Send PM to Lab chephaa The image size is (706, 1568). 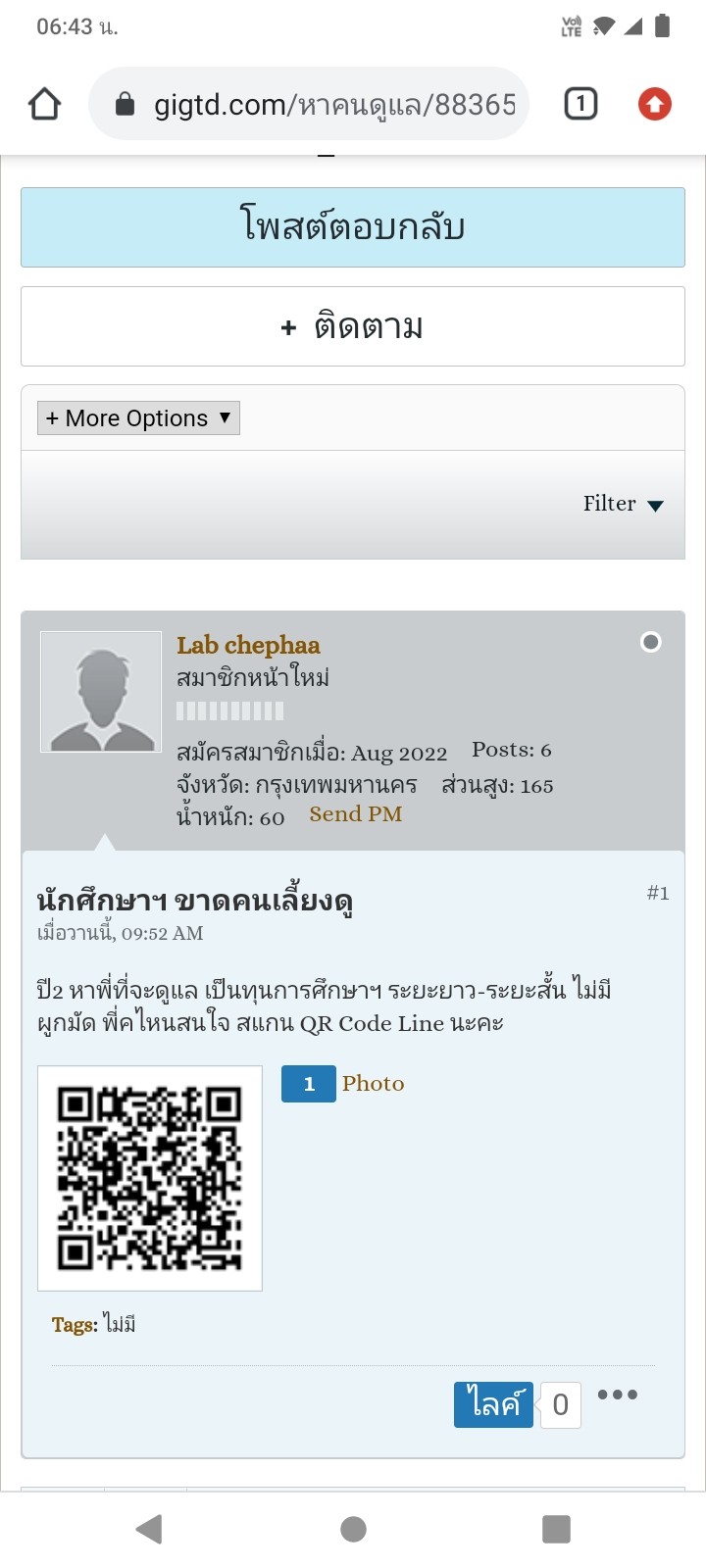click(x=356, y=814)
